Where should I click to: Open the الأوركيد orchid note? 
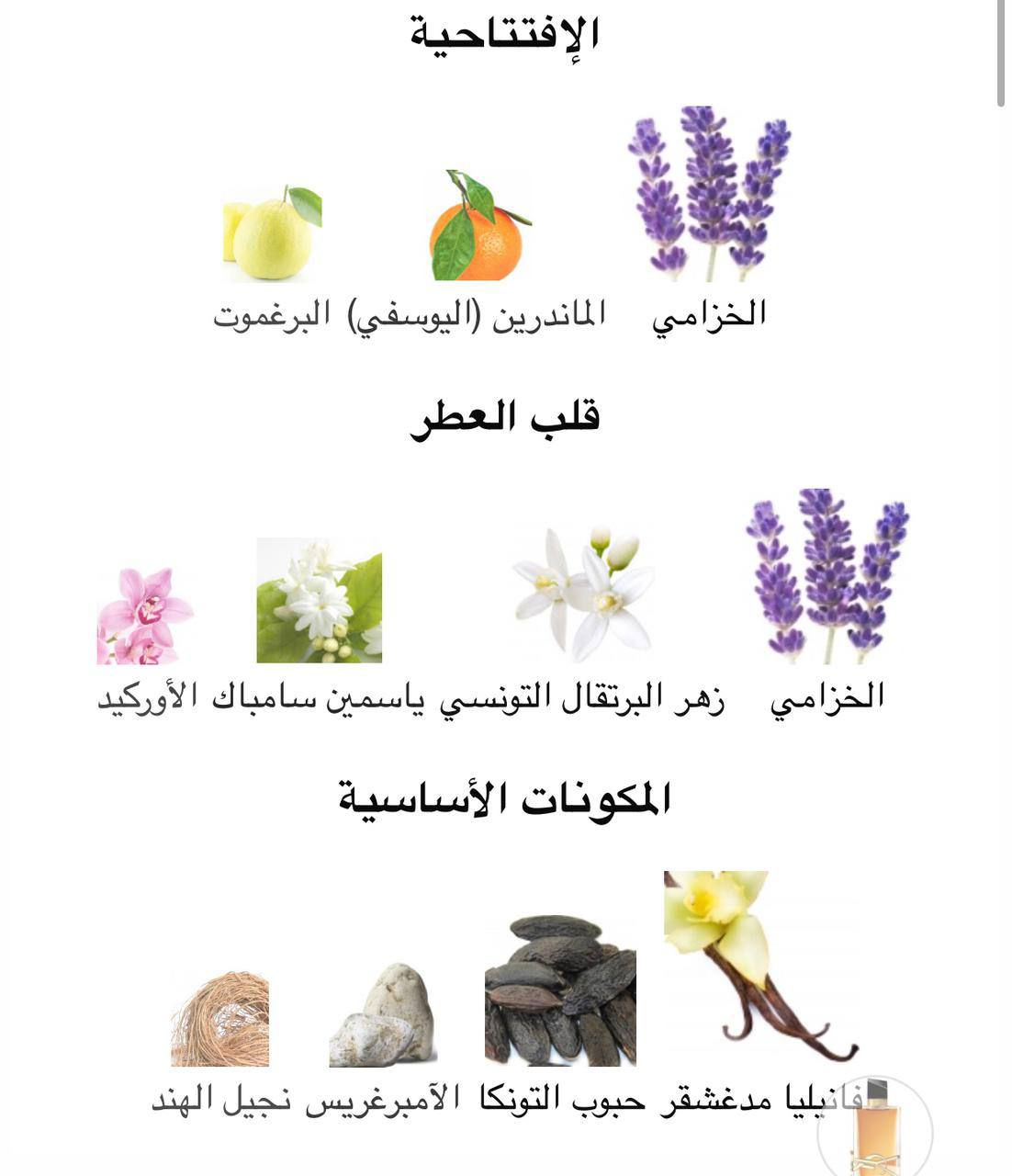point(145,616)
